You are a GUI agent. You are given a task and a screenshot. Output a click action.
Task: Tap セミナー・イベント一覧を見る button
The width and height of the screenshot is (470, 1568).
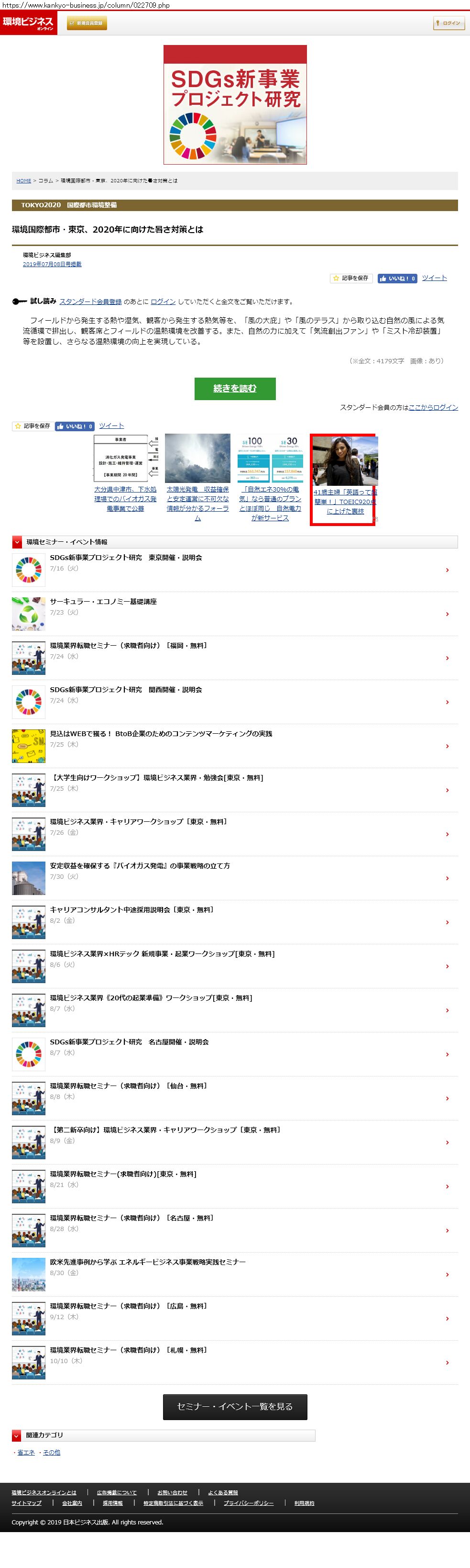pos(235,1406)
